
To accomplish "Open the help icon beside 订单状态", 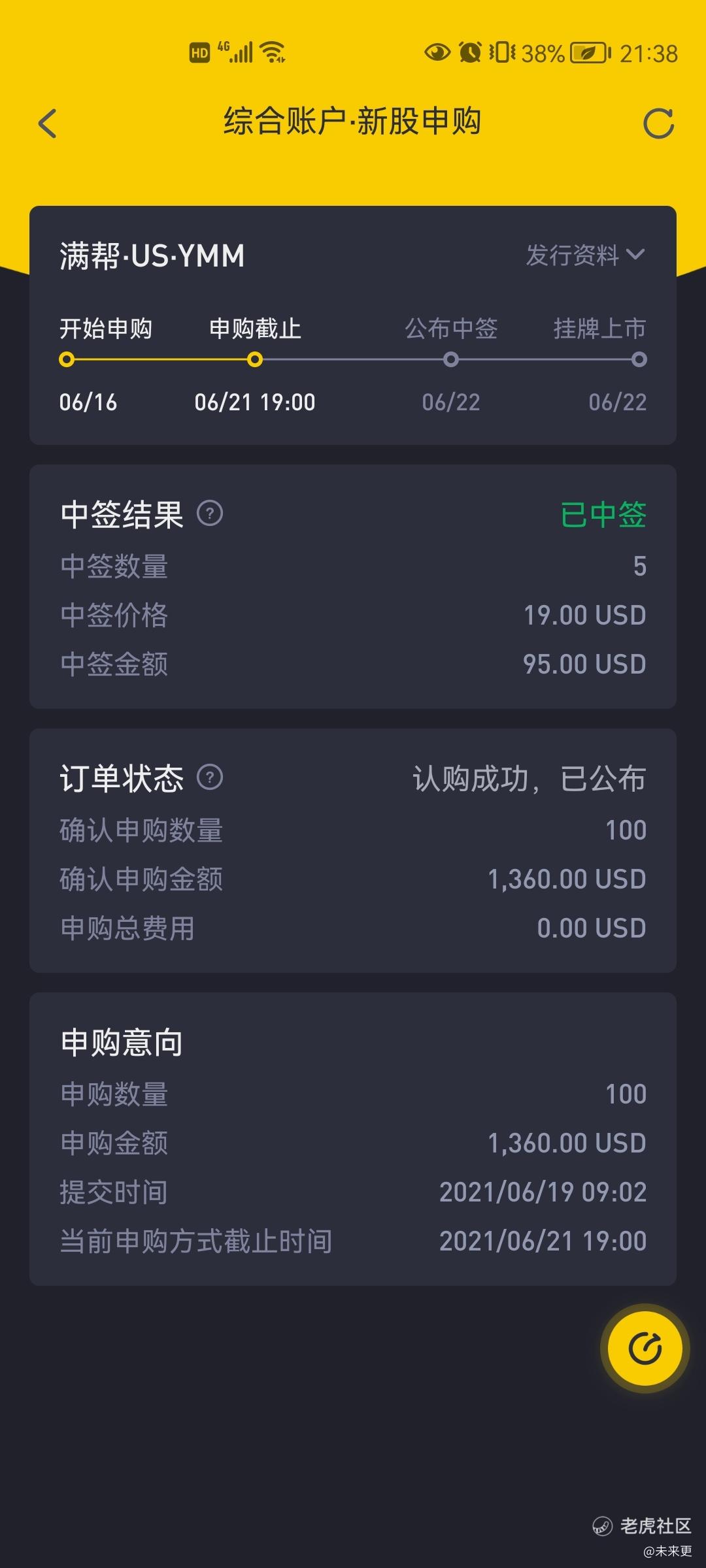I will (x=210, y=777).
